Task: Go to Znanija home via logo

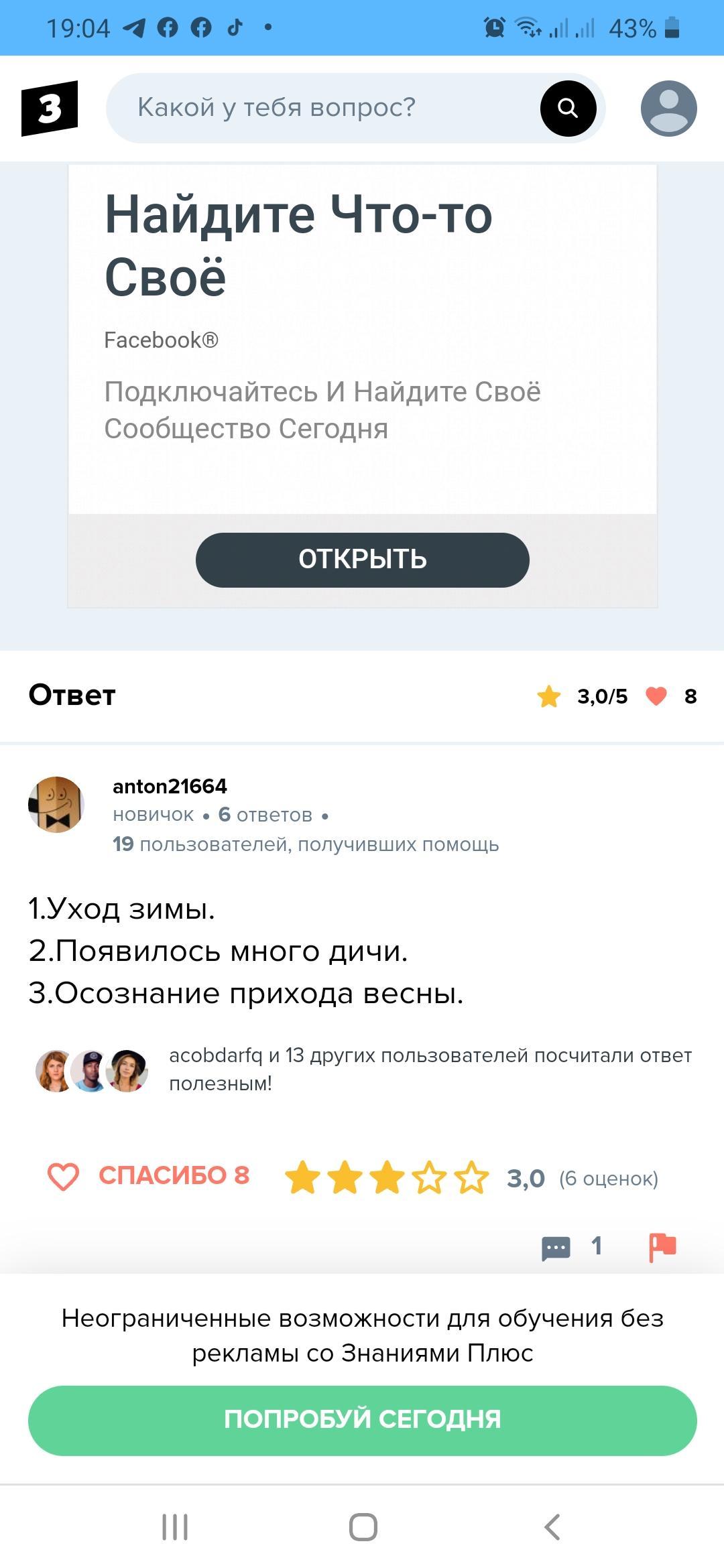Action: [50, 109]
